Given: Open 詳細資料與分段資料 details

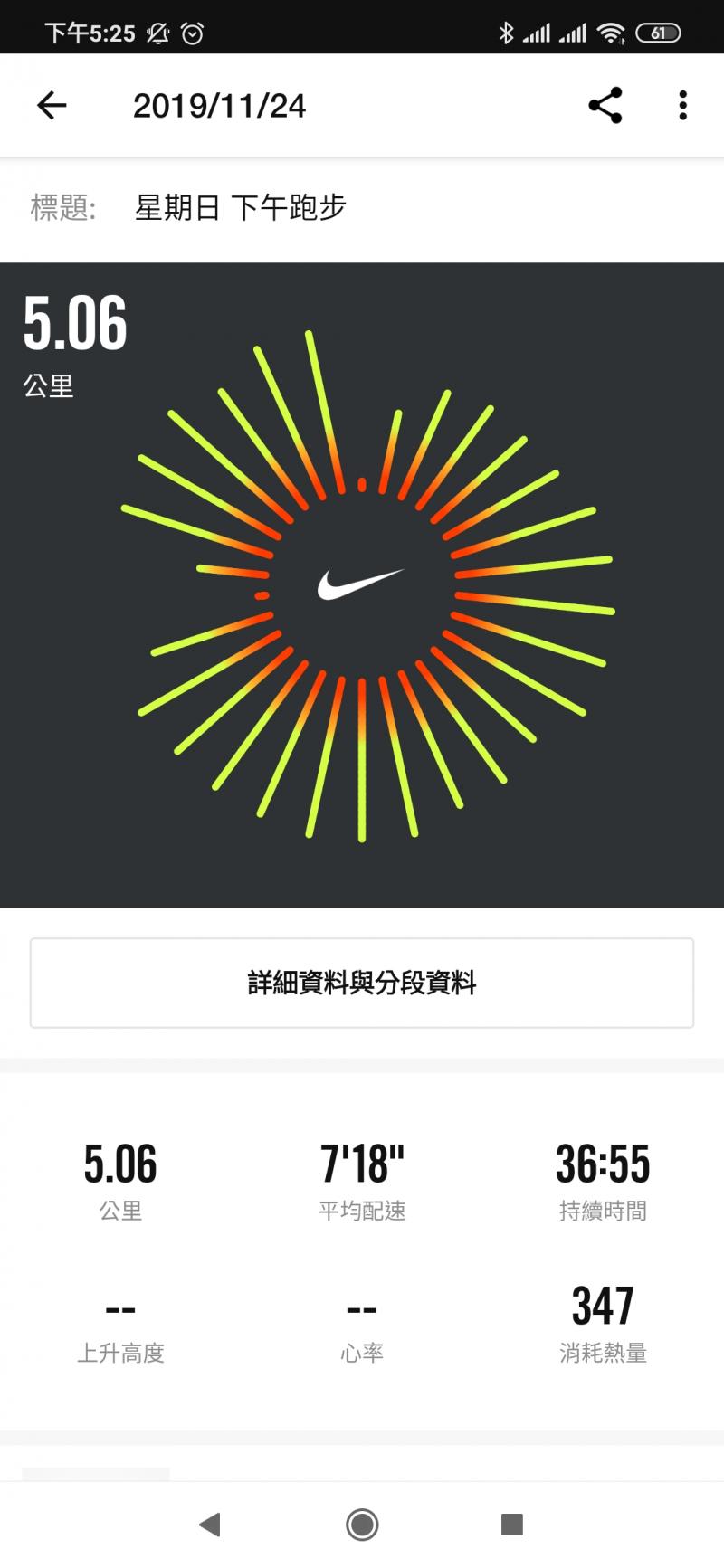Looking at the screenshot, I should point(362,983).
